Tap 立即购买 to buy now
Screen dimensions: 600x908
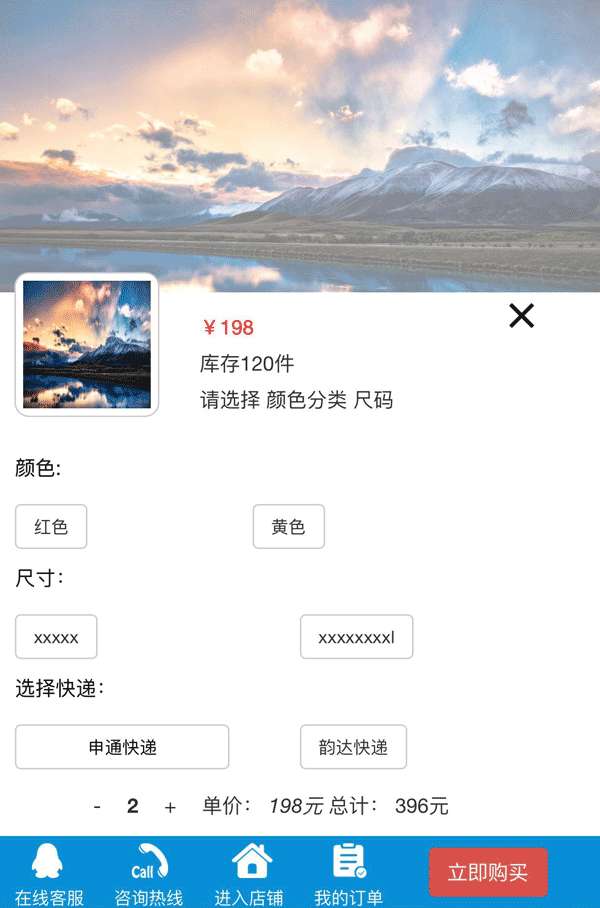(488, 872)
